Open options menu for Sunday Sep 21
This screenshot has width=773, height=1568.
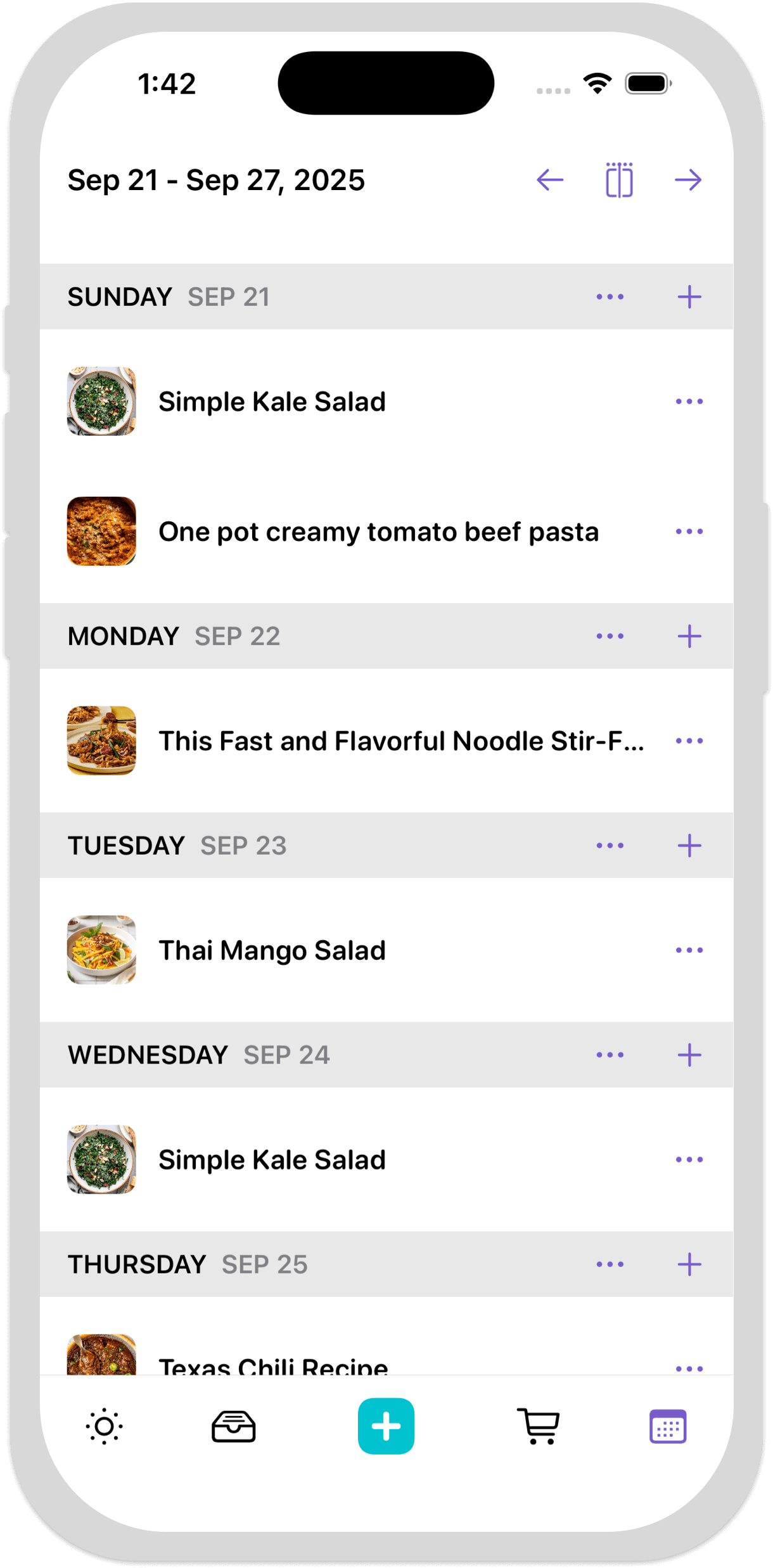tap(609, 296)
